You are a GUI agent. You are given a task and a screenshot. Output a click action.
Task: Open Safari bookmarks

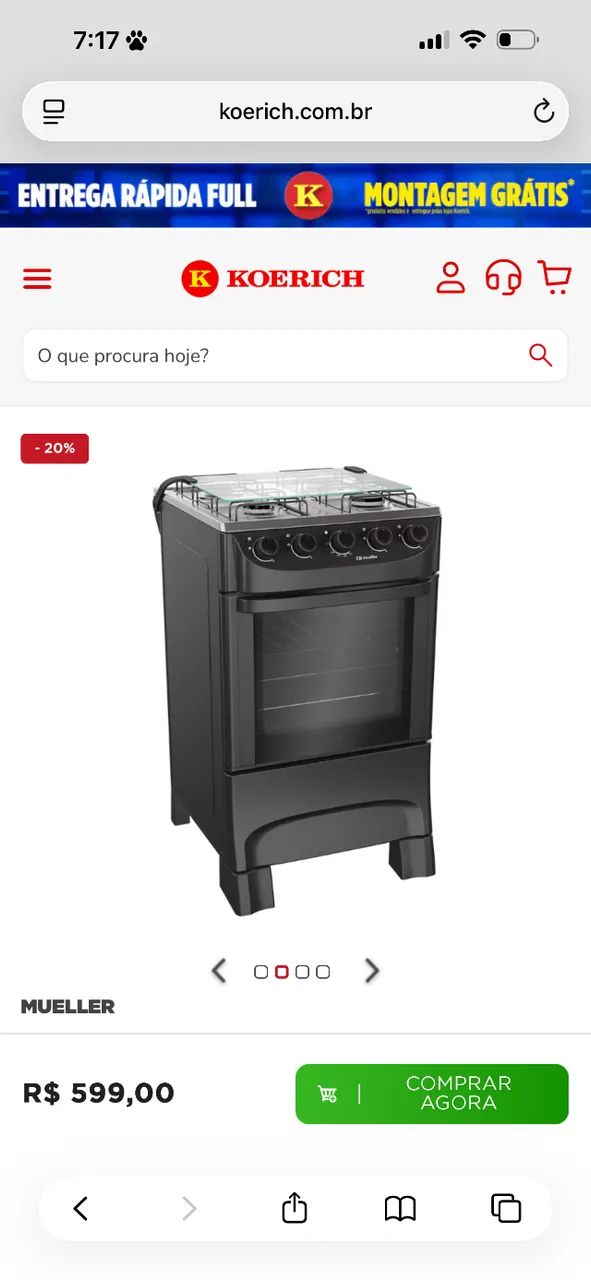click(x=400, y=1209)
